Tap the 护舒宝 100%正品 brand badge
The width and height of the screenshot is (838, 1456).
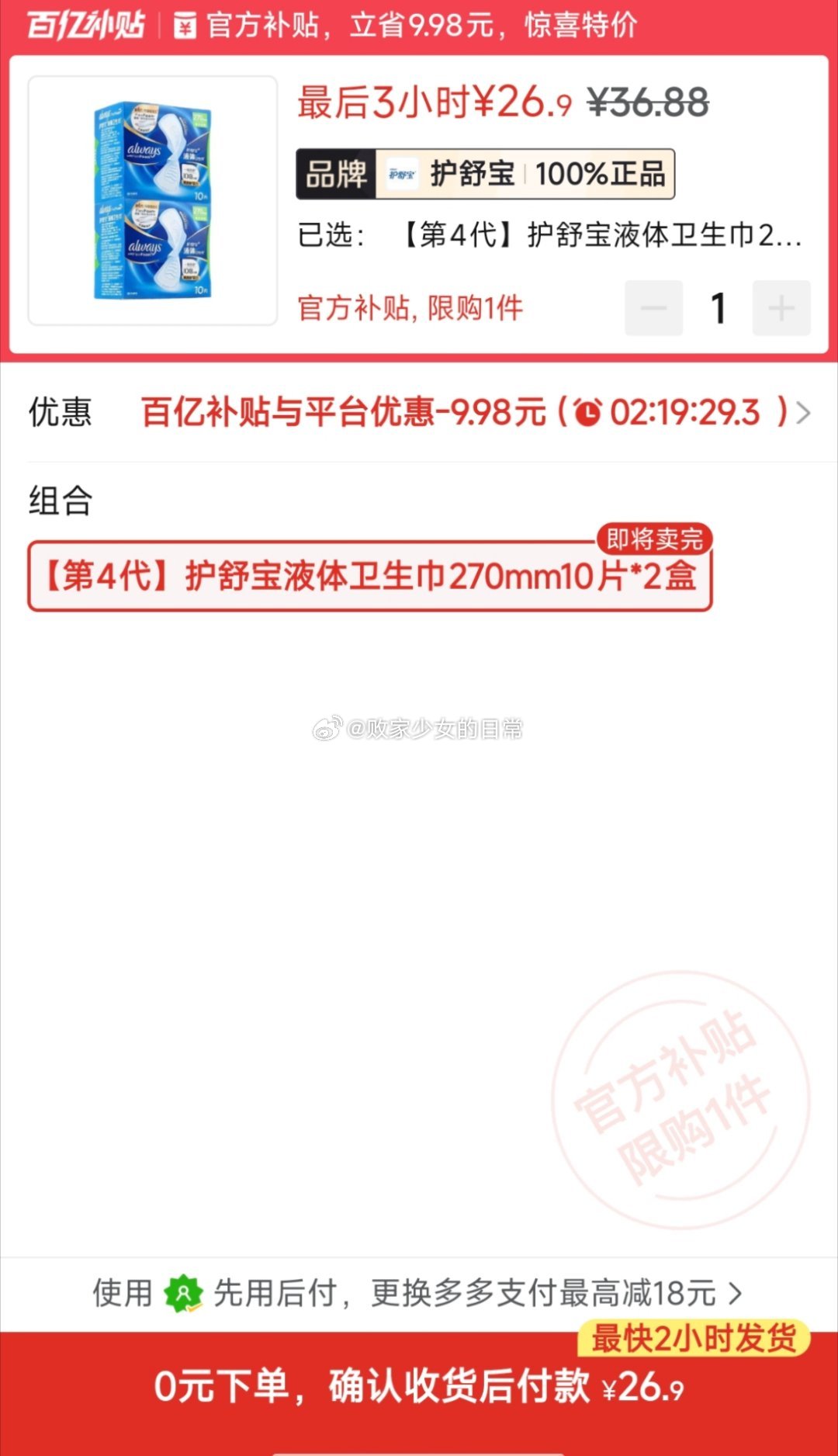[x=485, y=174]
